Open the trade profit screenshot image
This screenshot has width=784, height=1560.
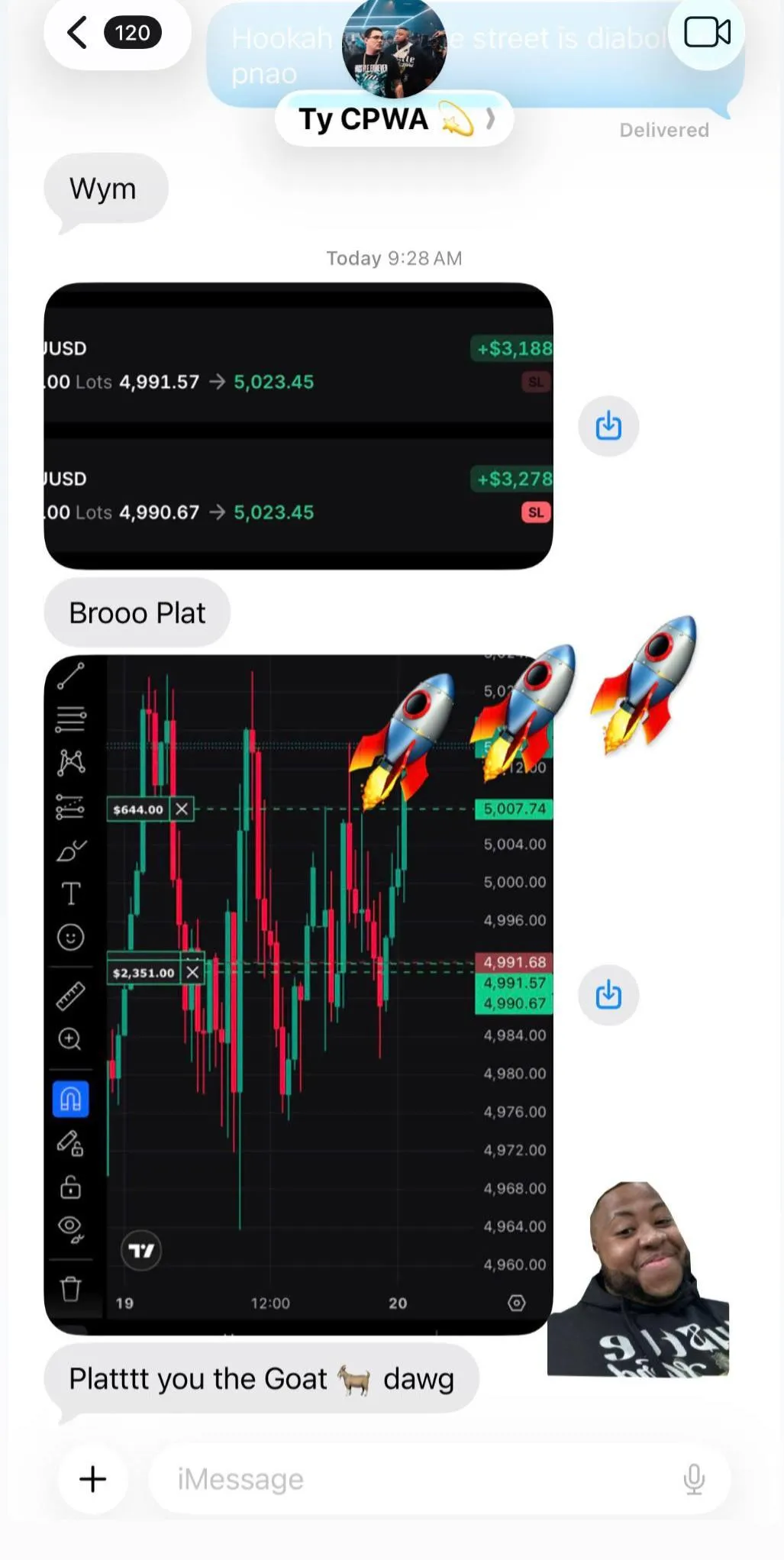point(298,426)
